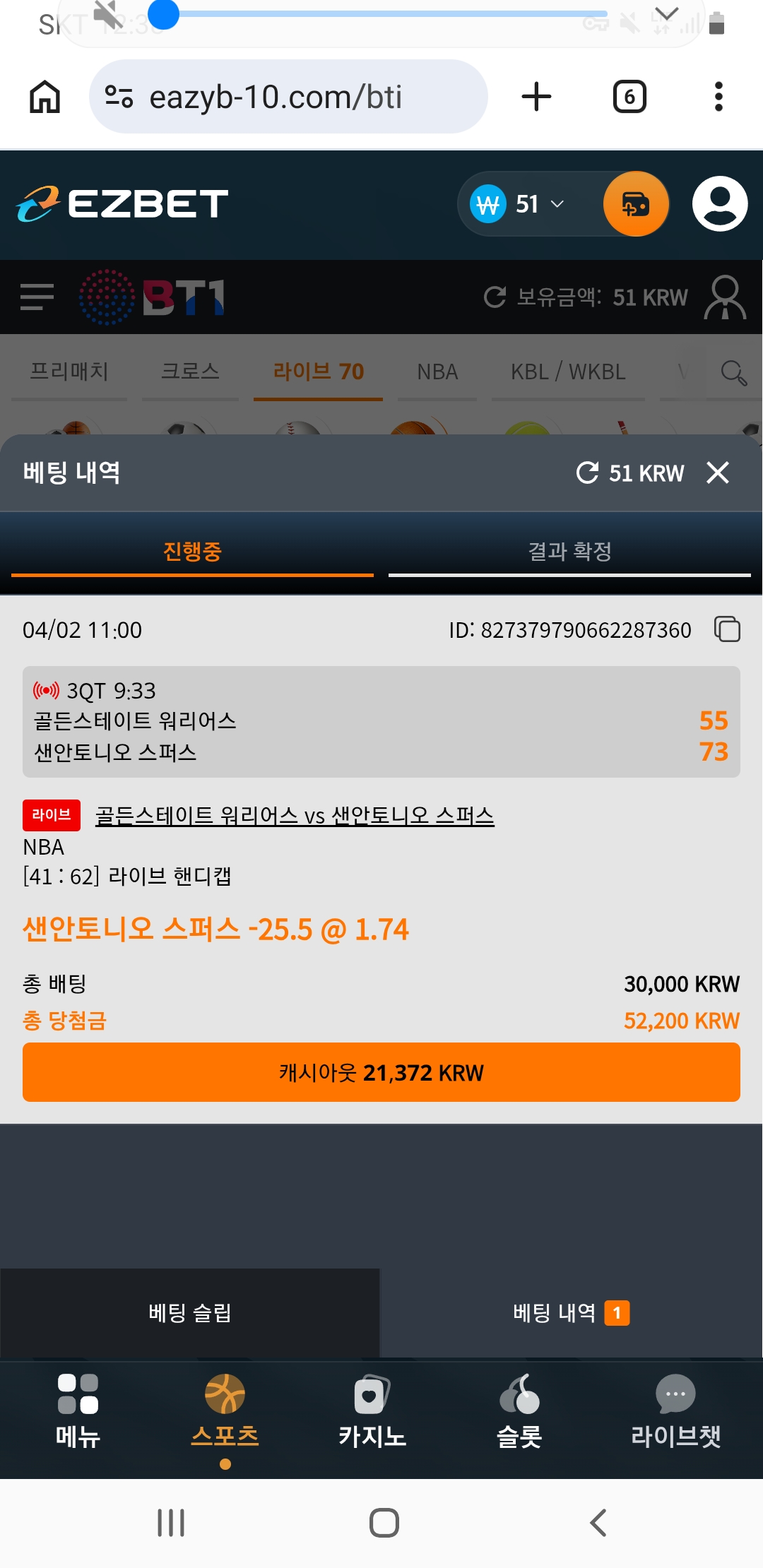Refresh the 51 KRW balance in panel
This screenshot has height=1568, width=763.
pos(588,473)
